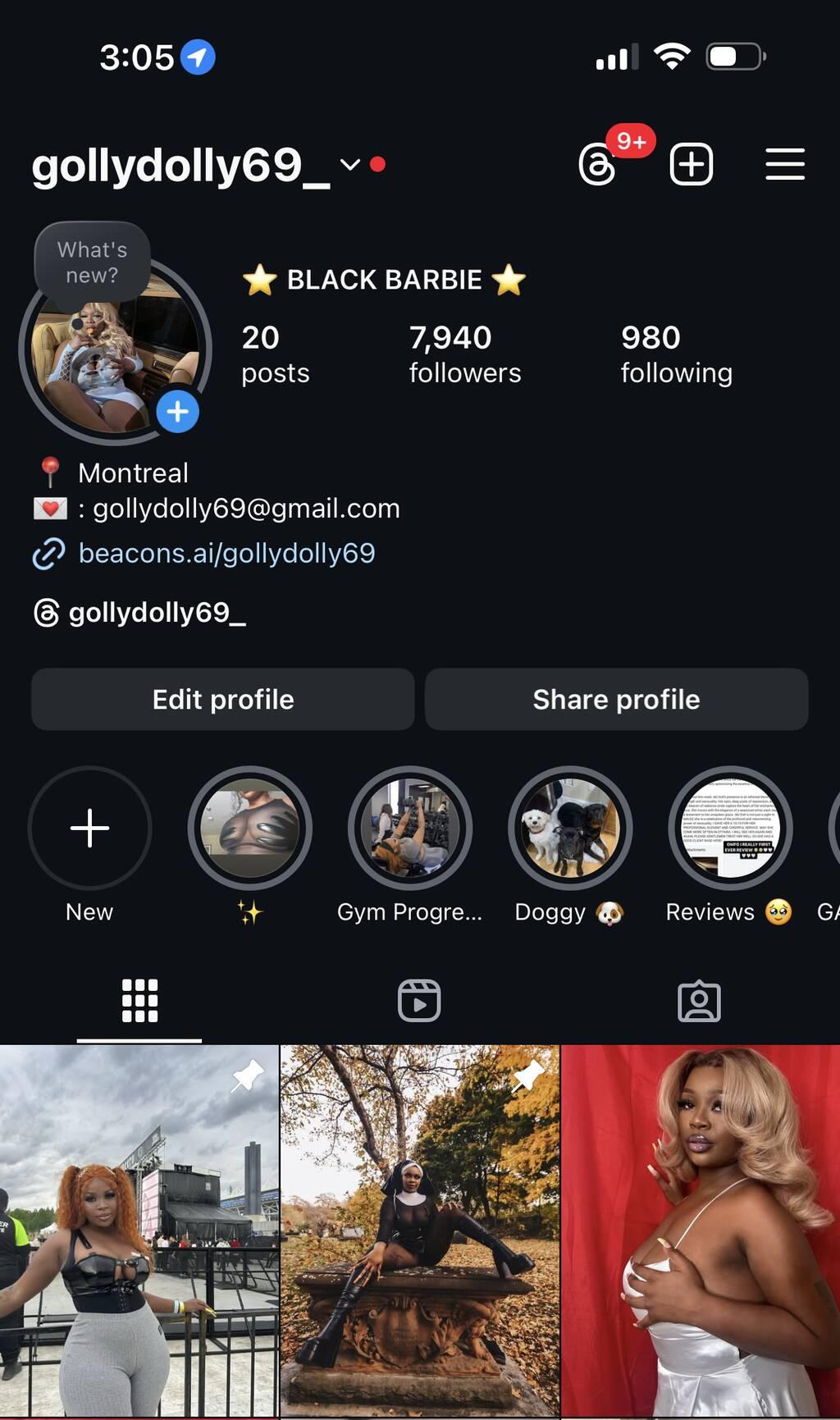Open the Gym Progress highlight

tap(409, 828)
